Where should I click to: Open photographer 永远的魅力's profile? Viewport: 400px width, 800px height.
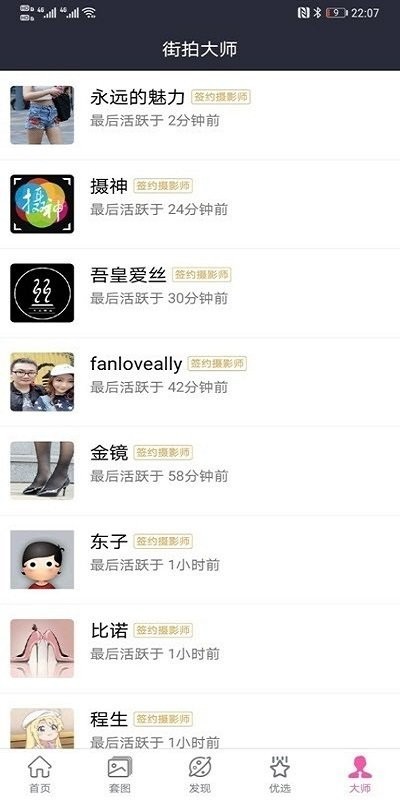point(200,115)
